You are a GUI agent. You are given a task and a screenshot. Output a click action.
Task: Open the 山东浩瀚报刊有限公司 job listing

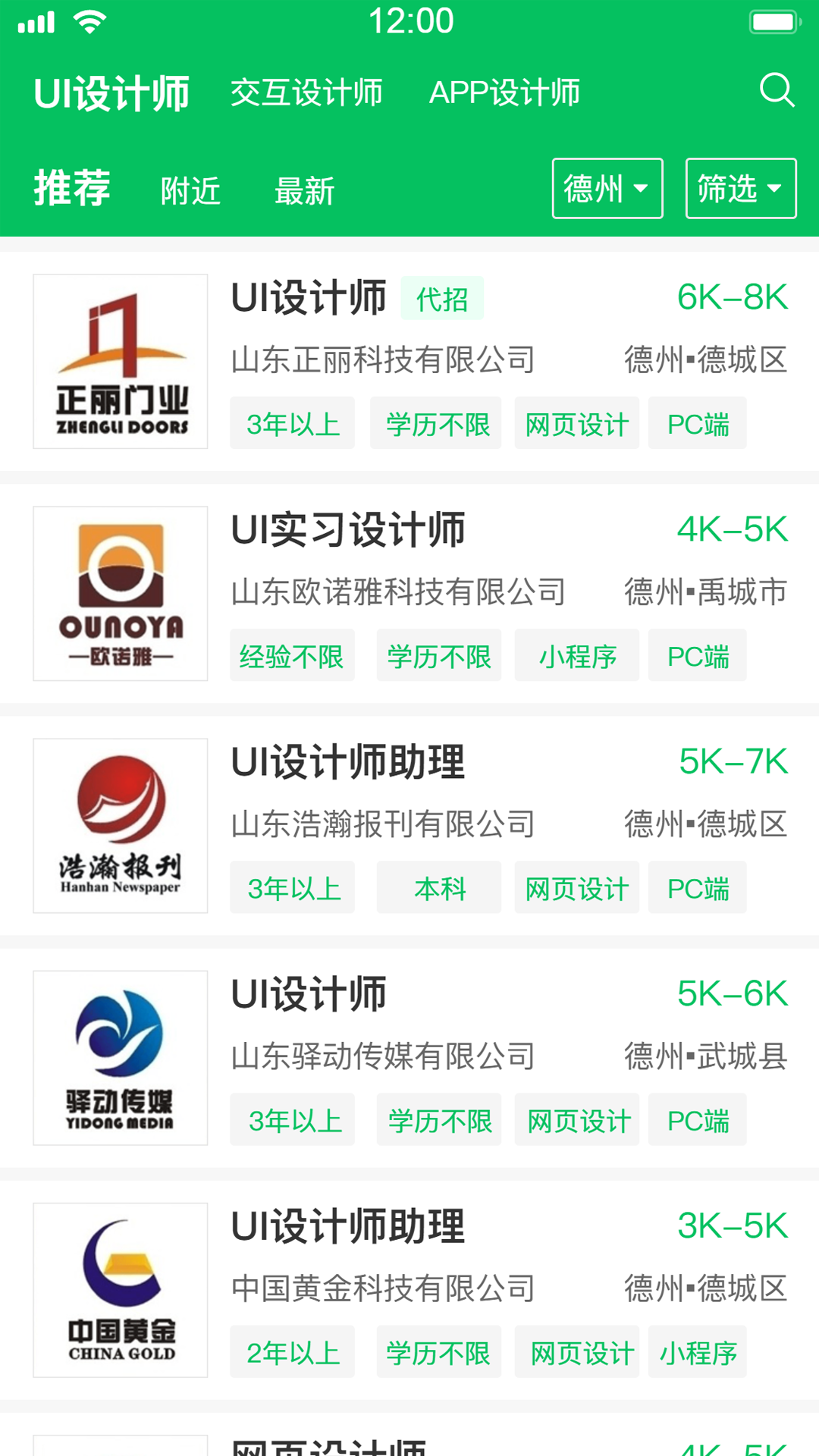(x=409, y=825)
